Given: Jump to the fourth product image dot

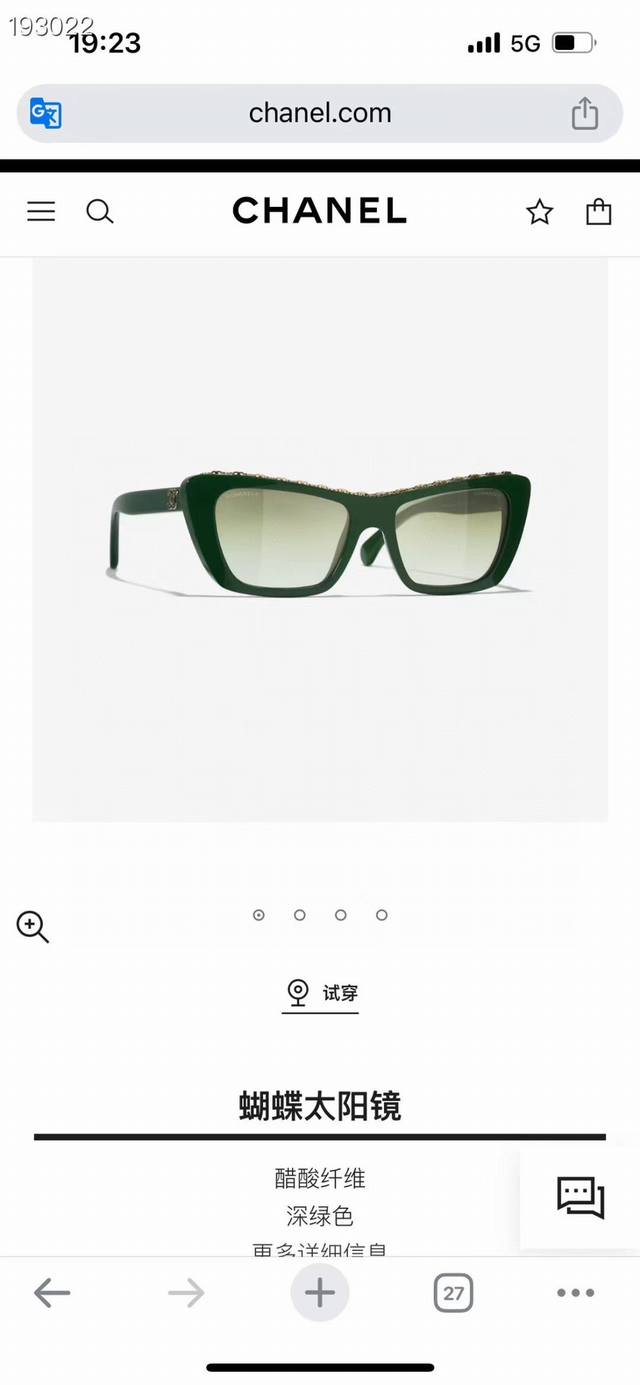Looking at the screenshot, I should coord(382,915).
